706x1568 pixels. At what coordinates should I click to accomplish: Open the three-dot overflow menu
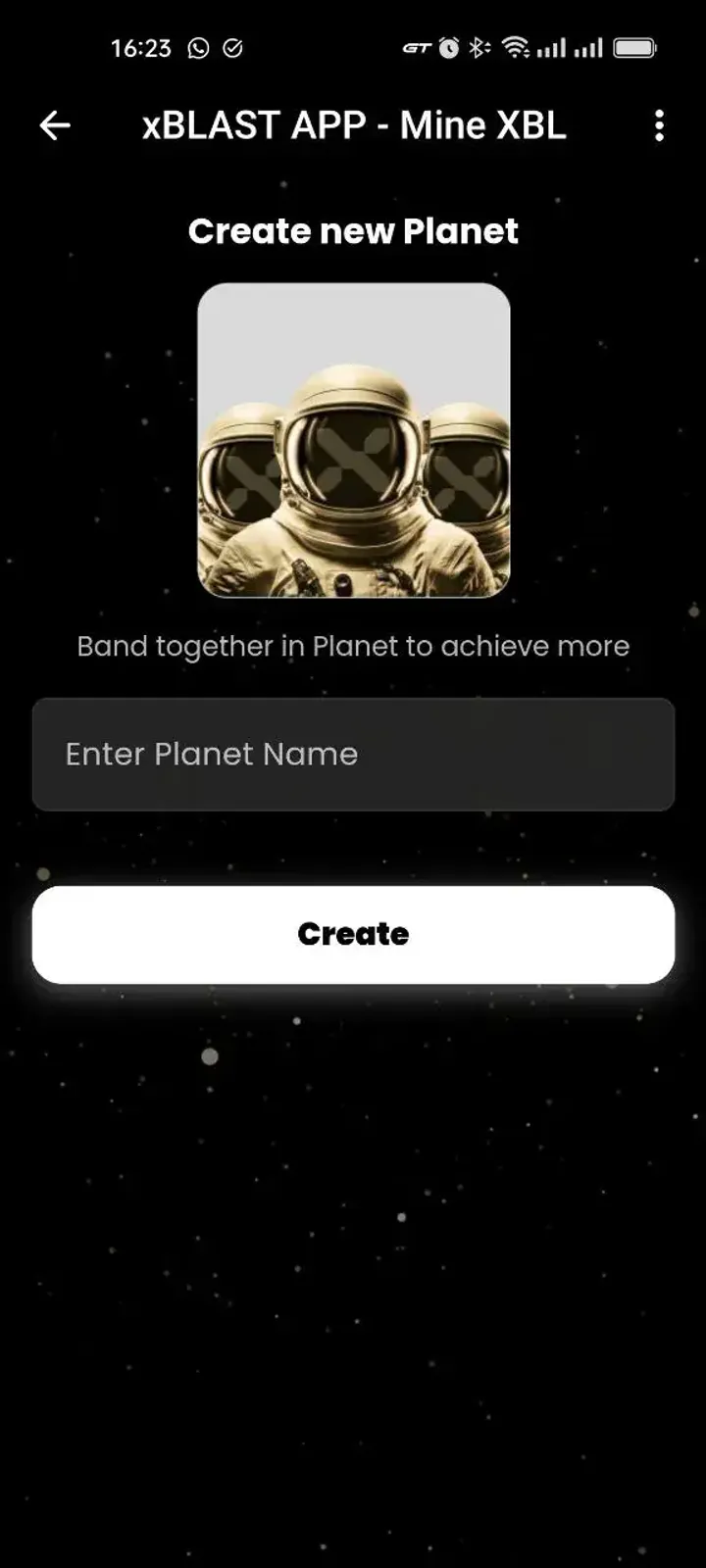coord(659,125)
